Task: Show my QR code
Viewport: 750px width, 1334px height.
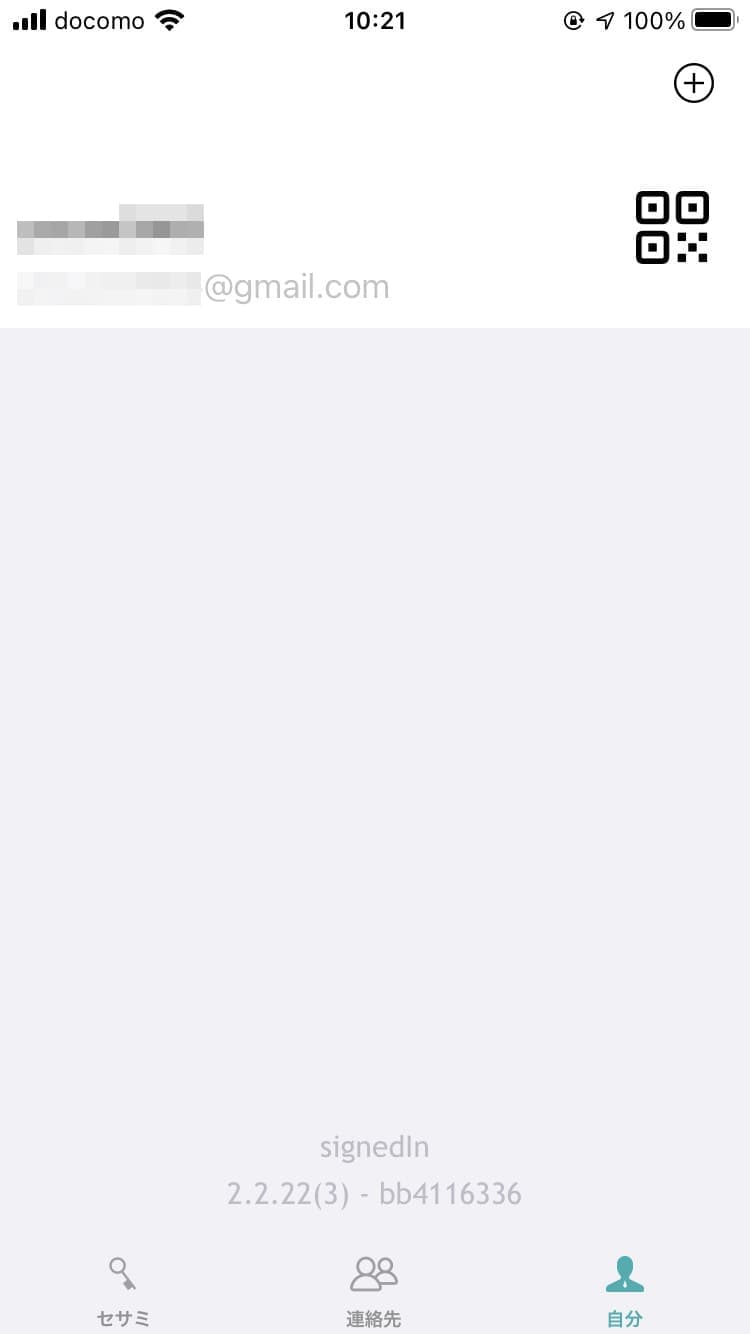Action: pos(672,227)
